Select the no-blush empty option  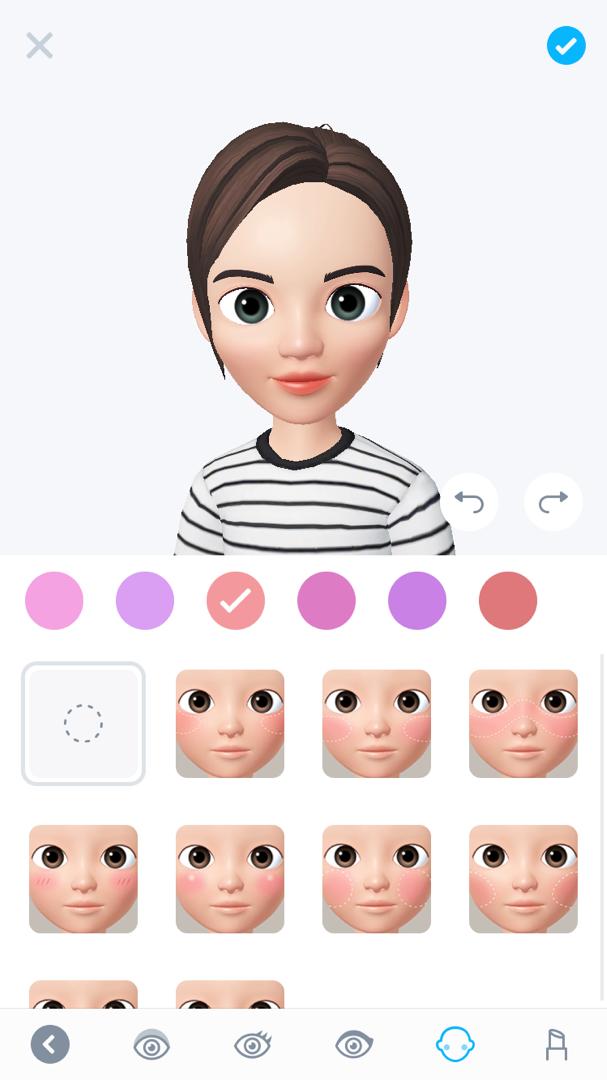point(83,723)
